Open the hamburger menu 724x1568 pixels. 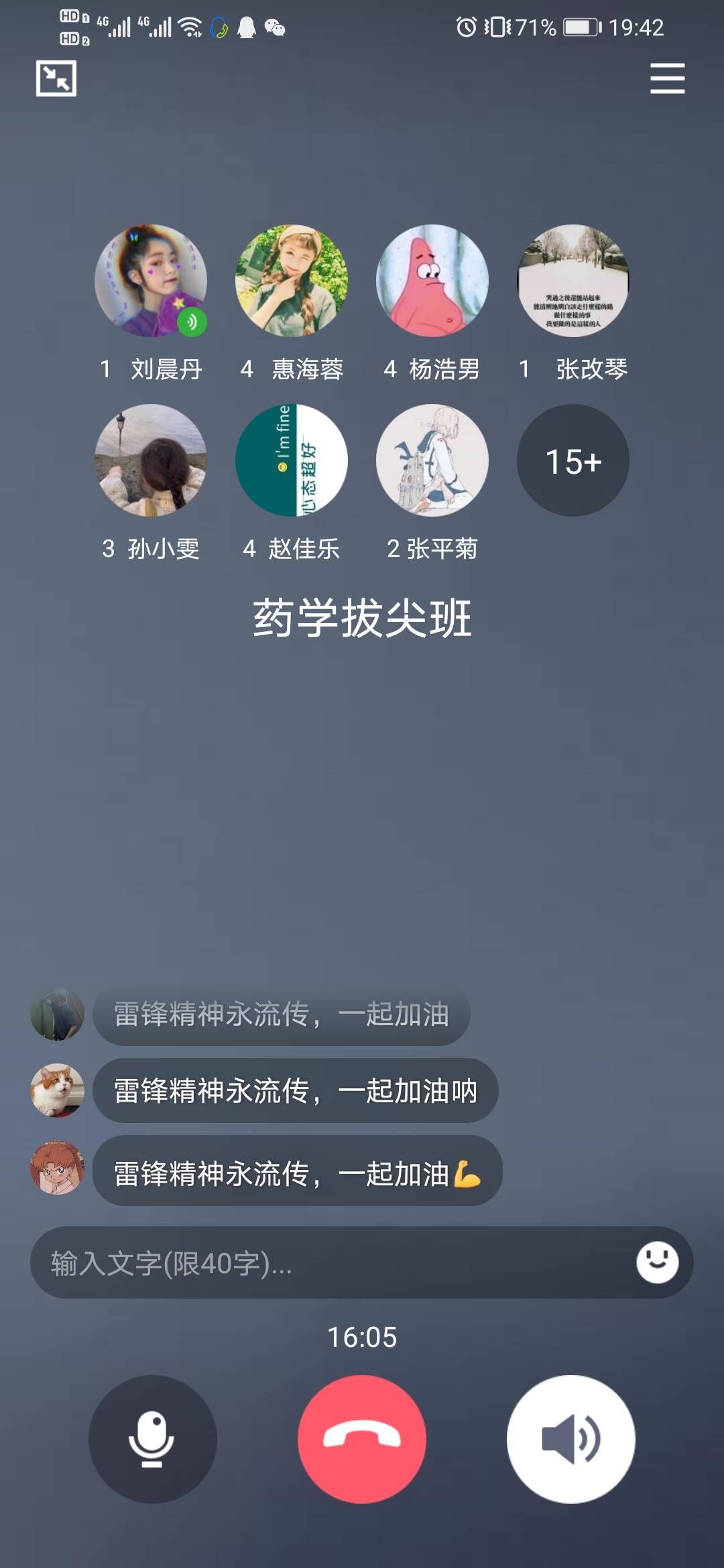(667, 78)
